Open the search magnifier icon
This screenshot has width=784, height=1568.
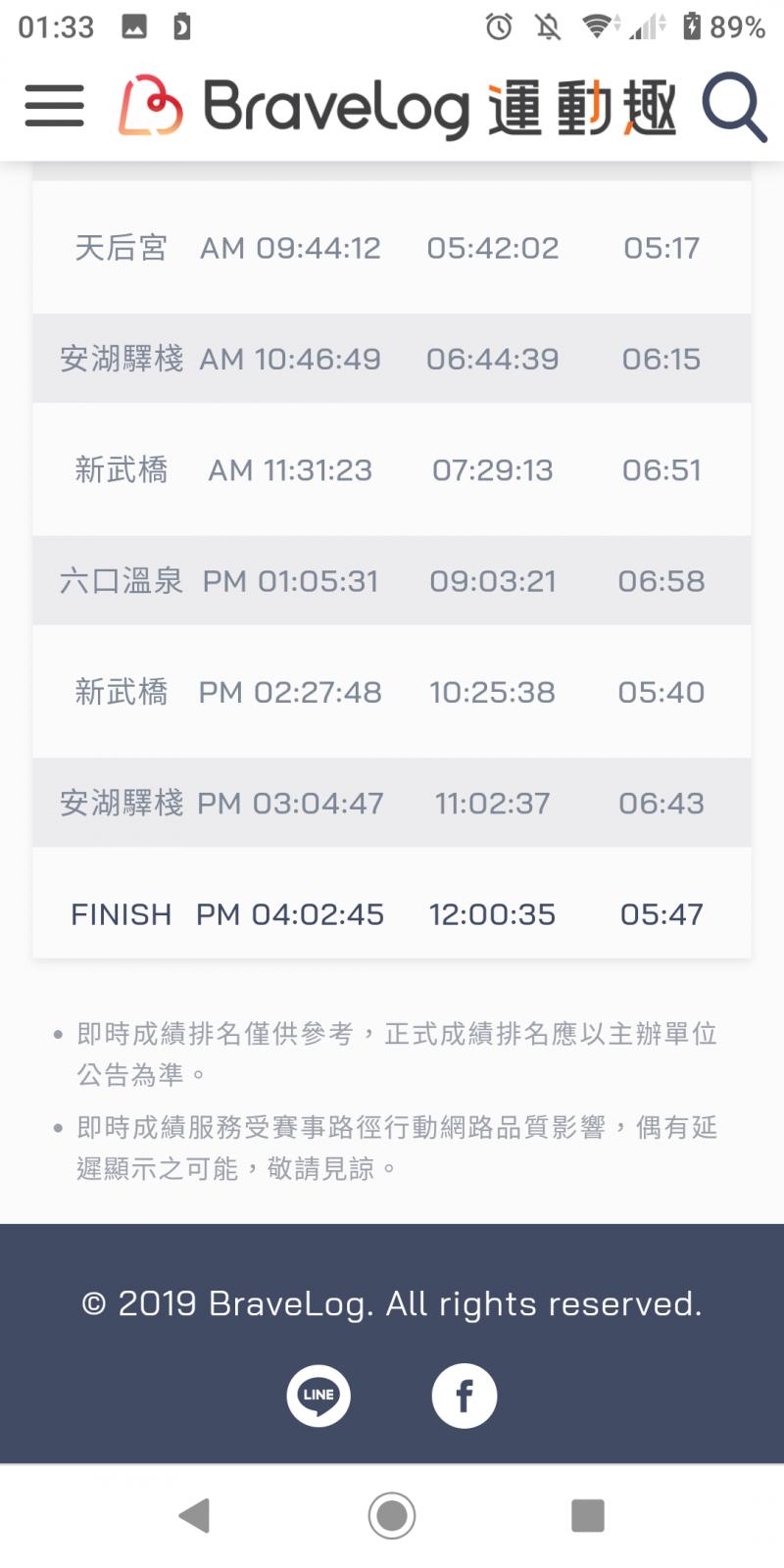[x=733, y=107]
